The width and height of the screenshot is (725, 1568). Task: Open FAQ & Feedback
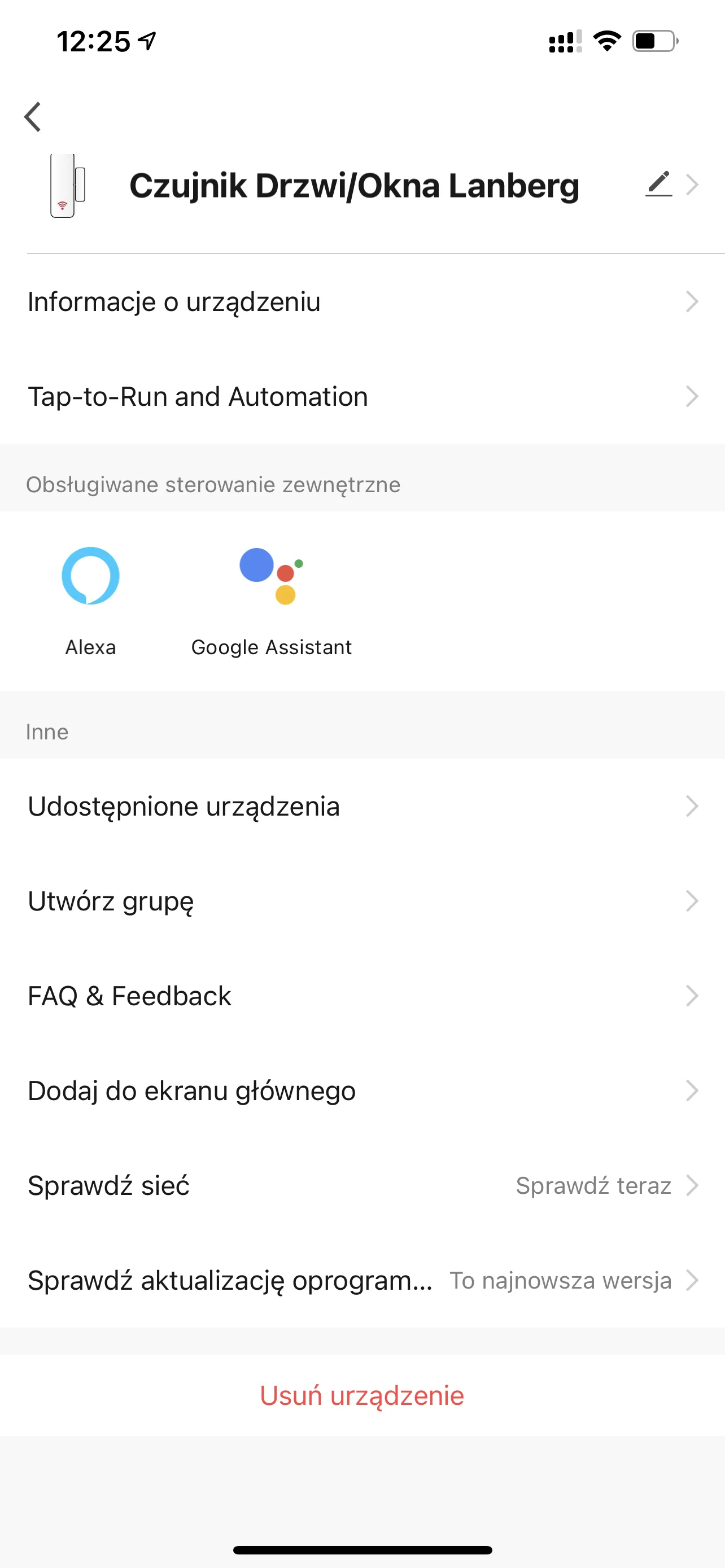click(x=362, y=996)
